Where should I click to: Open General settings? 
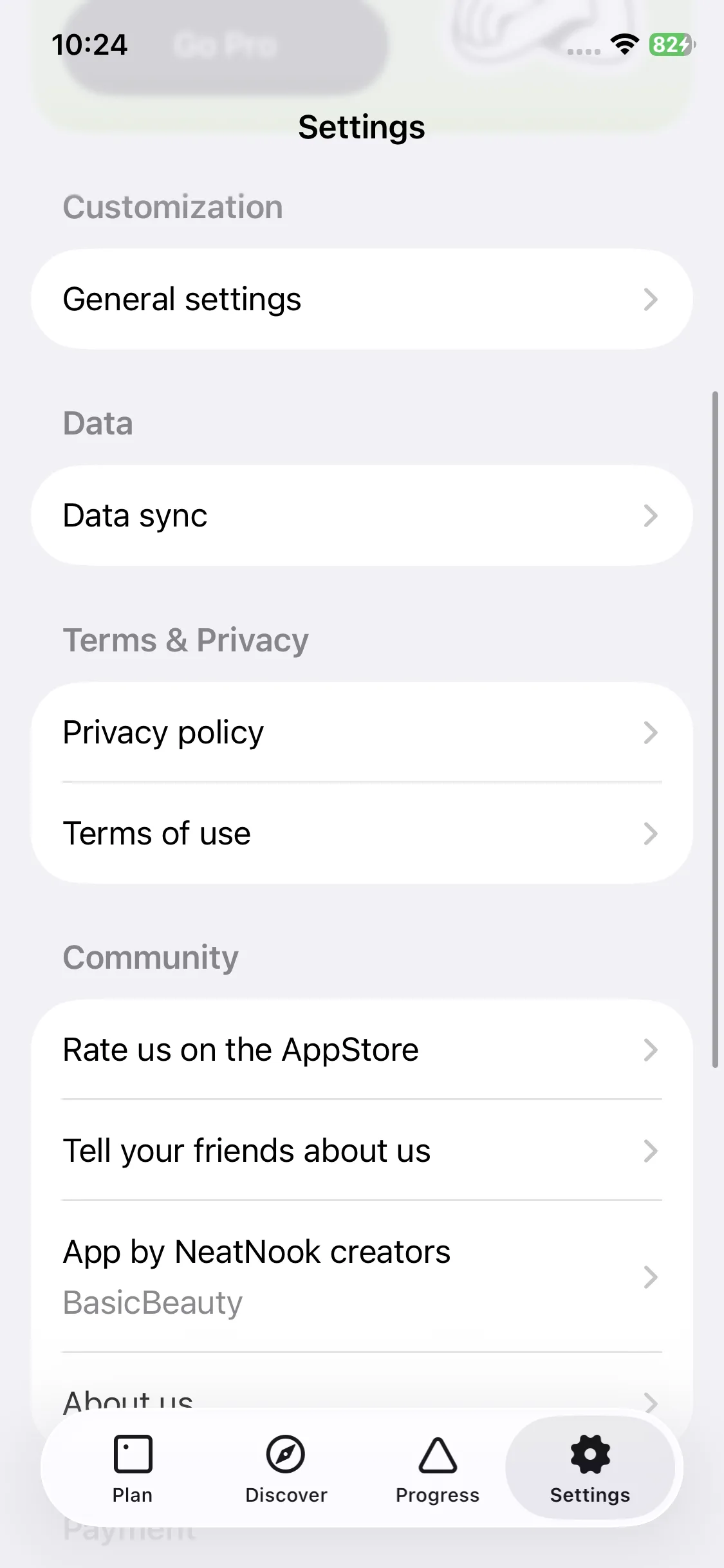tap(362, 299)
